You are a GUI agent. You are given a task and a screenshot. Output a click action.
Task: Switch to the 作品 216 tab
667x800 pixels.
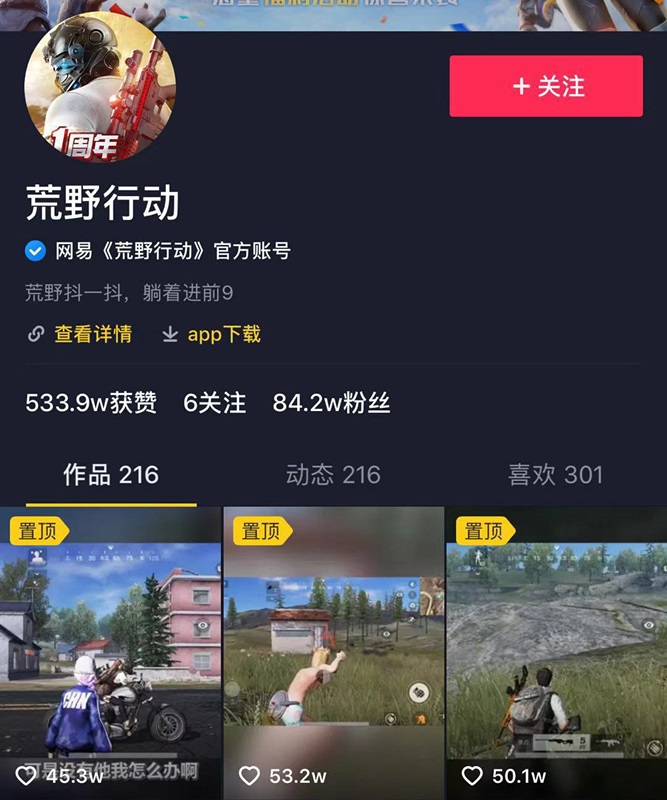[111, 474]
